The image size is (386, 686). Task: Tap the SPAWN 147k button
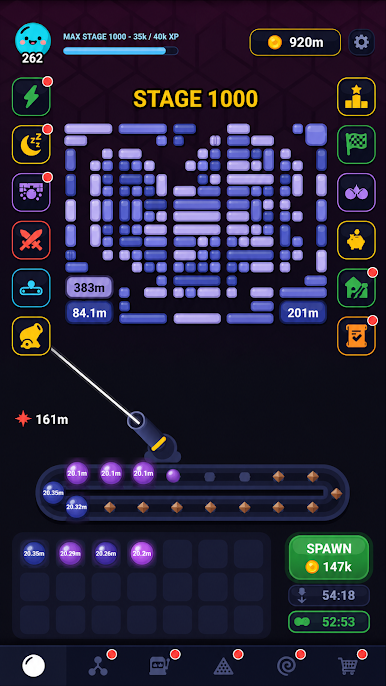pyautogui.click(x=329, y=557)
